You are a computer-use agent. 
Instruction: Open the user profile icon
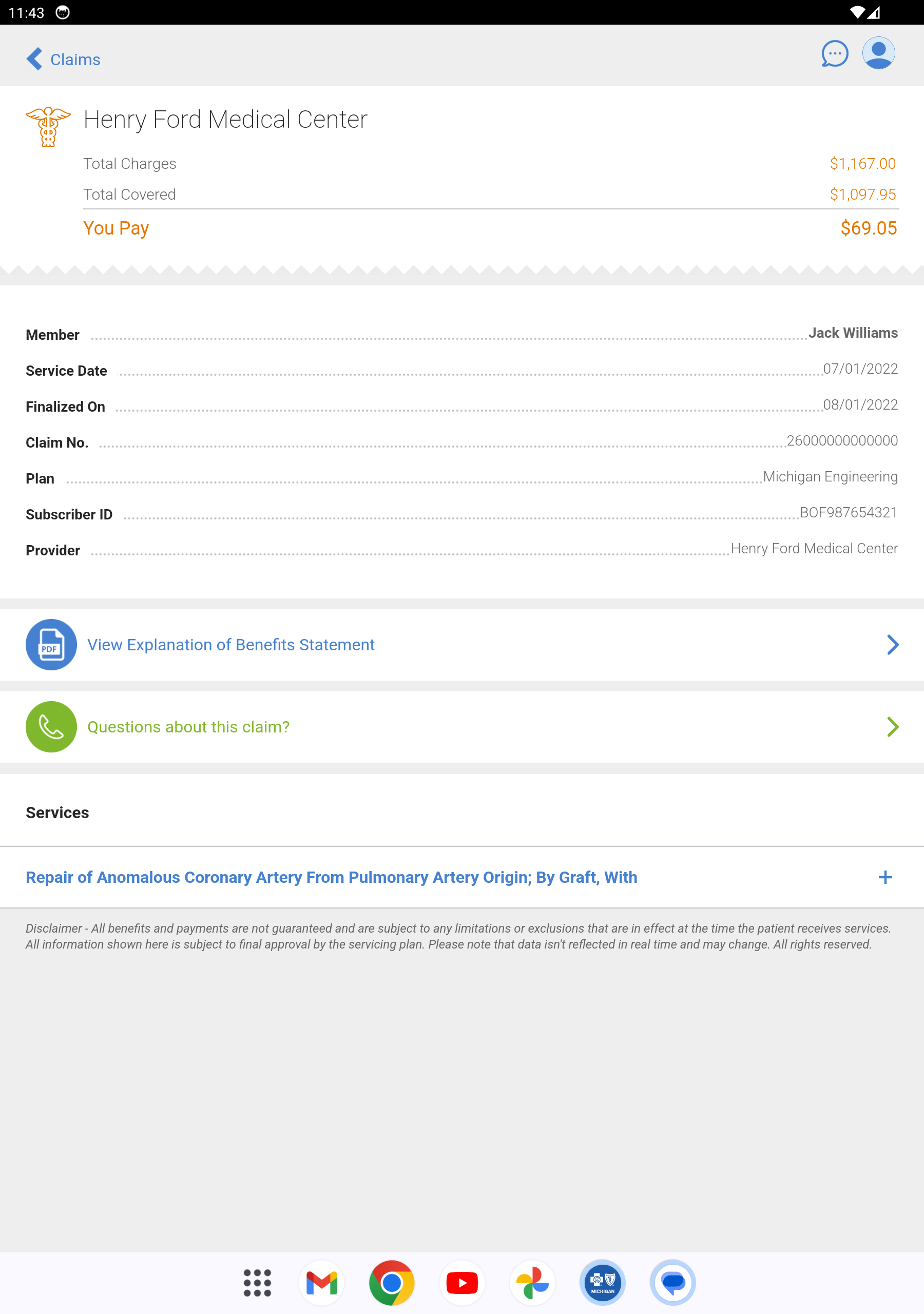[x=878, y=53]
